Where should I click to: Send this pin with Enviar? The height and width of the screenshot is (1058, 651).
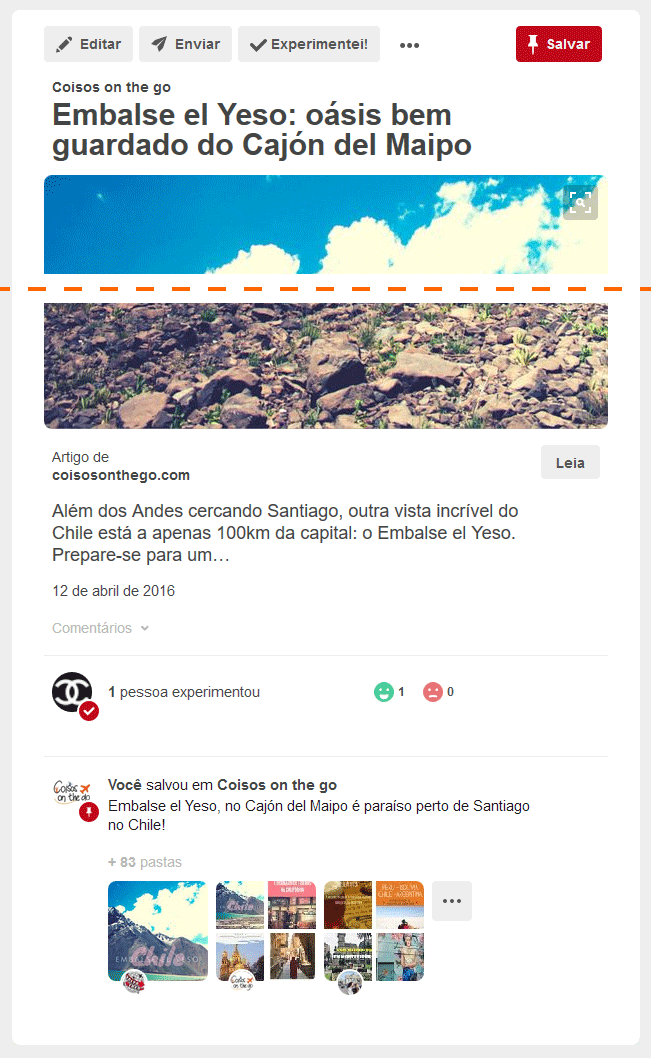point(186,45)
